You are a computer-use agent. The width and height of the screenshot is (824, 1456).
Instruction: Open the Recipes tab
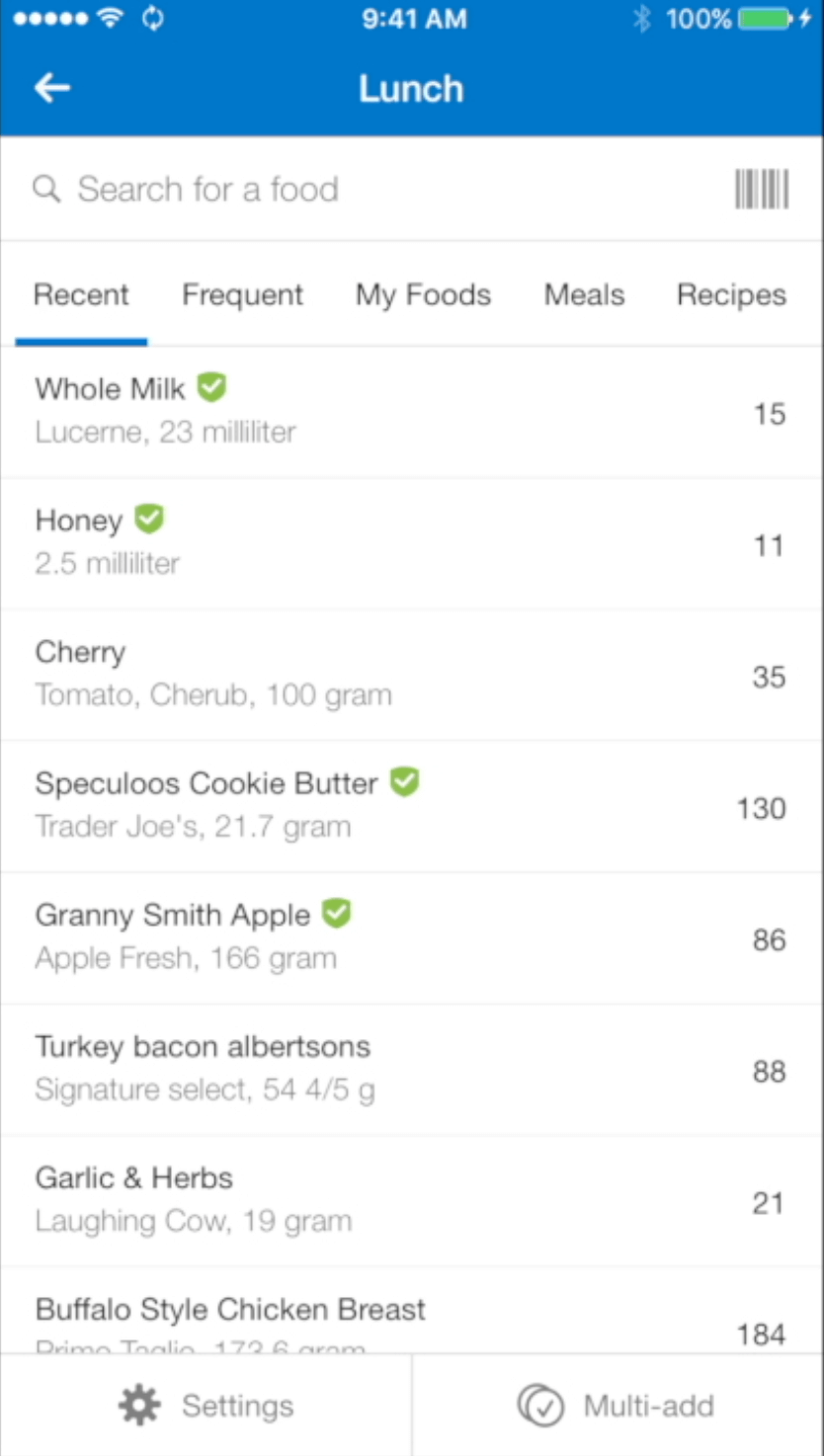[x=731, y=295]
